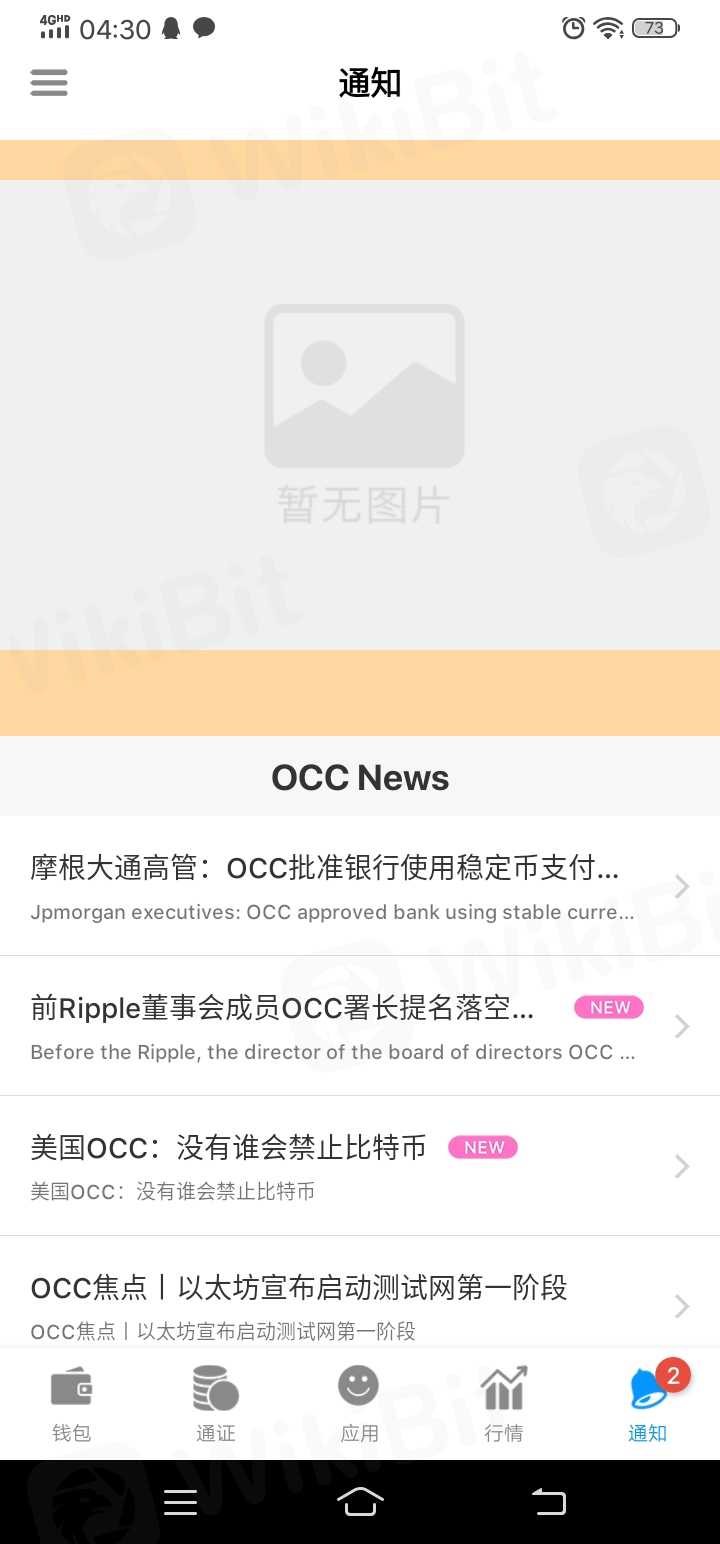Switch to the 通证 tokens tab

tap(215, 1404)
